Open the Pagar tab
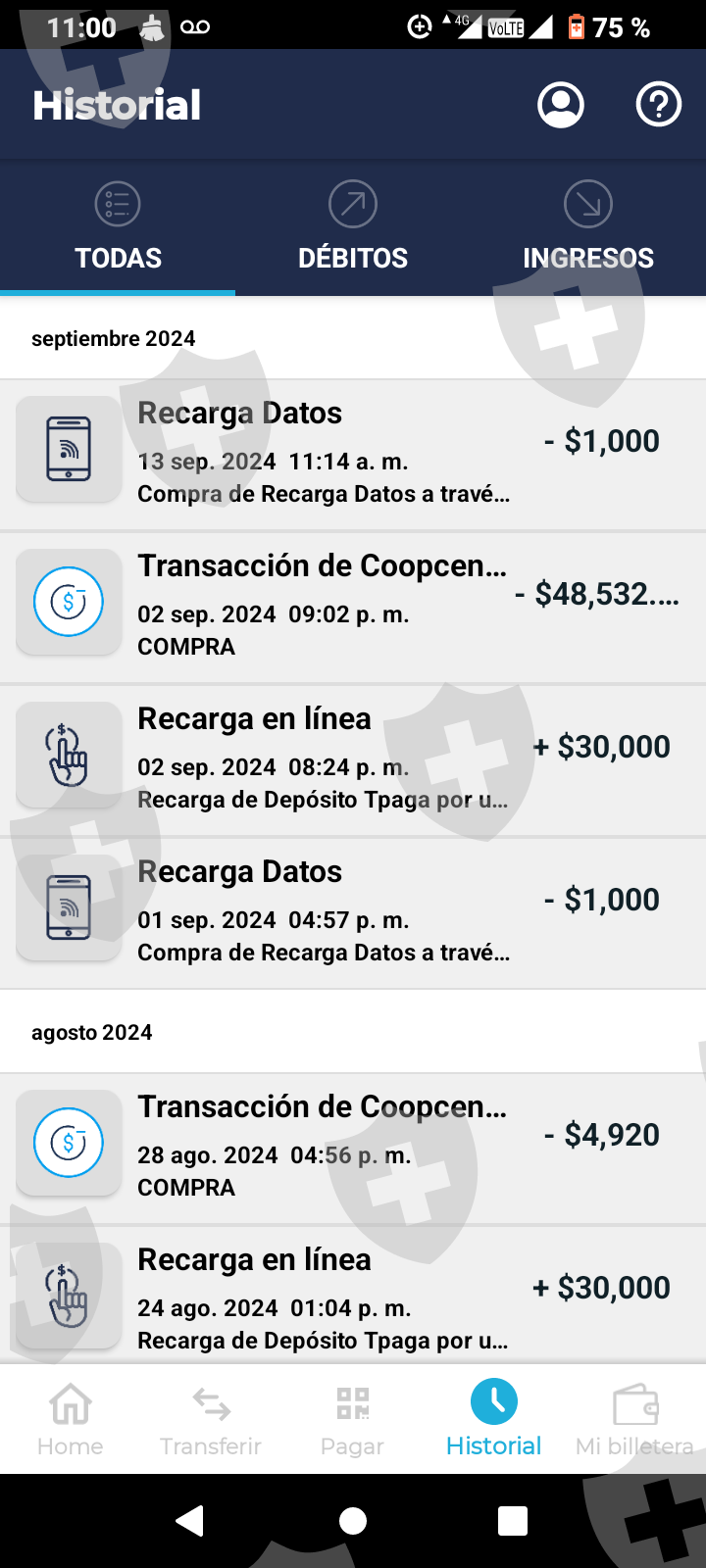This screenshot has width=706, height=1568. click(352, 1419)
